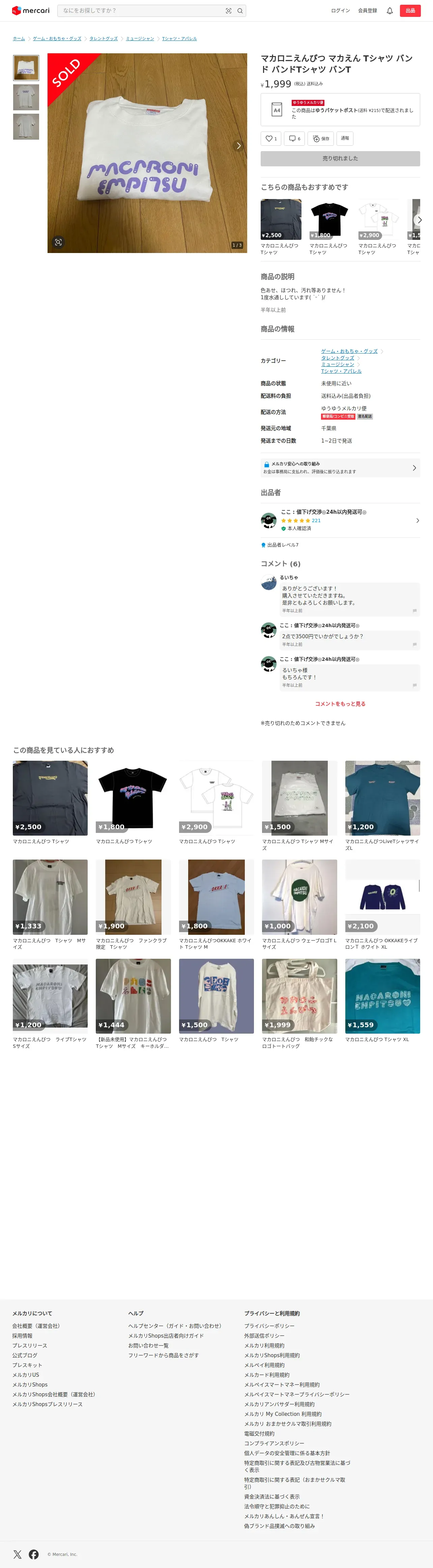Open メルカリ安心への取り組み info row
The height and width of the screenshot is (1568, 433).
click(340, 468)
